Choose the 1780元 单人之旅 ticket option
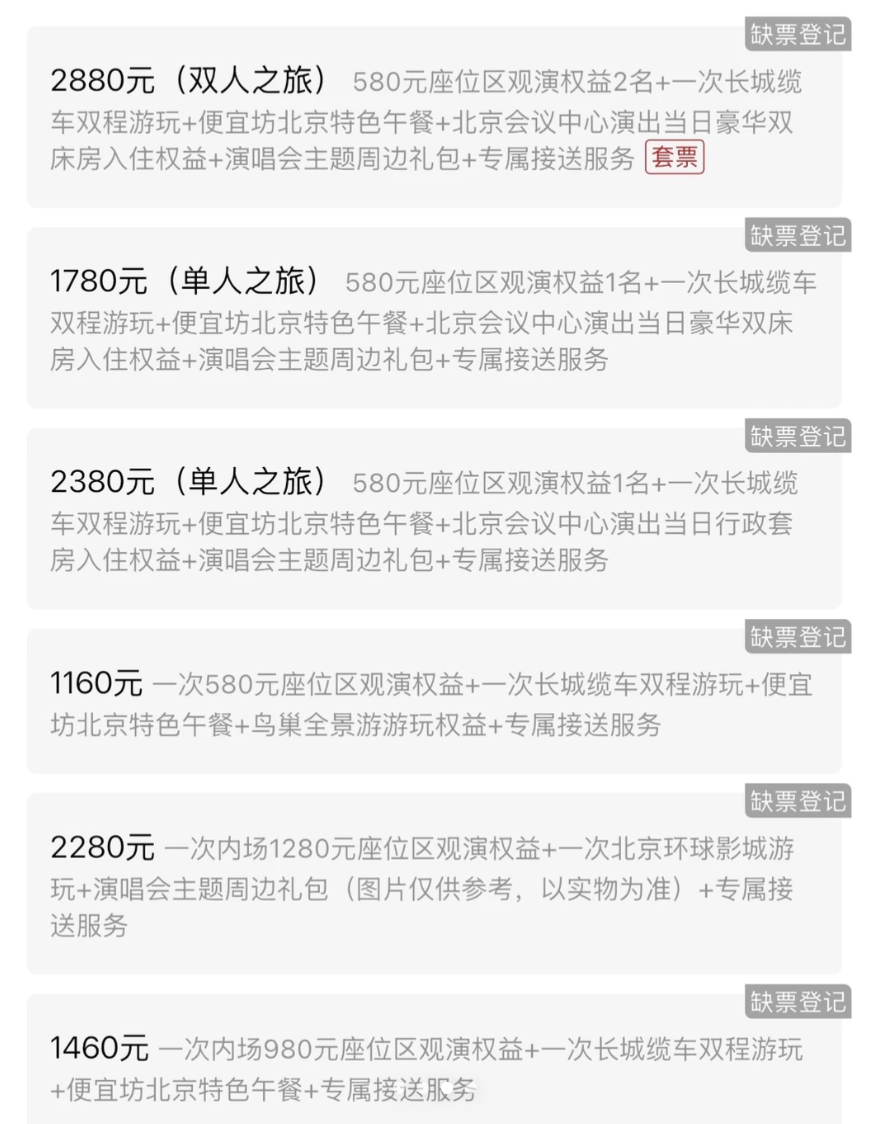 (433, 320)
